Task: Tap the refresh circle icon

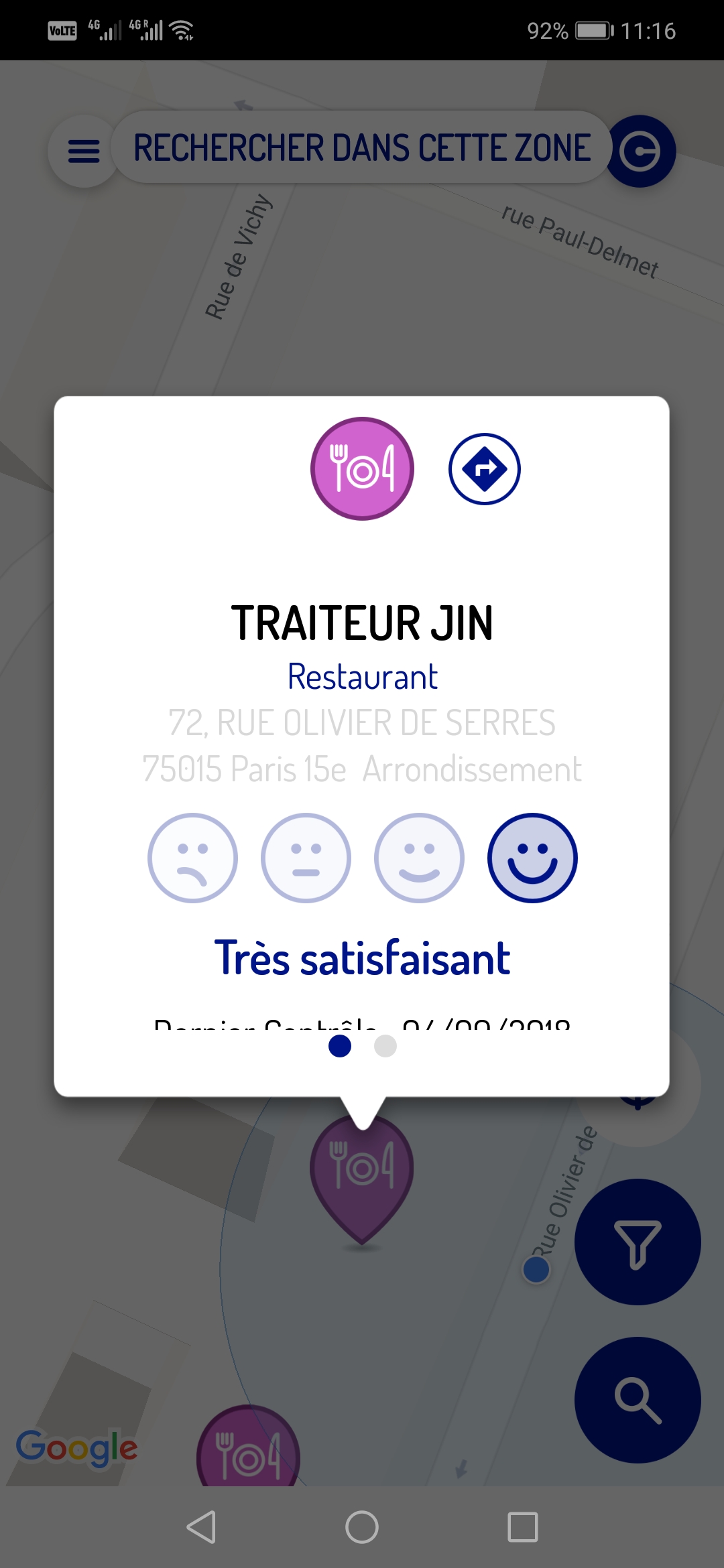Action: 640,151
